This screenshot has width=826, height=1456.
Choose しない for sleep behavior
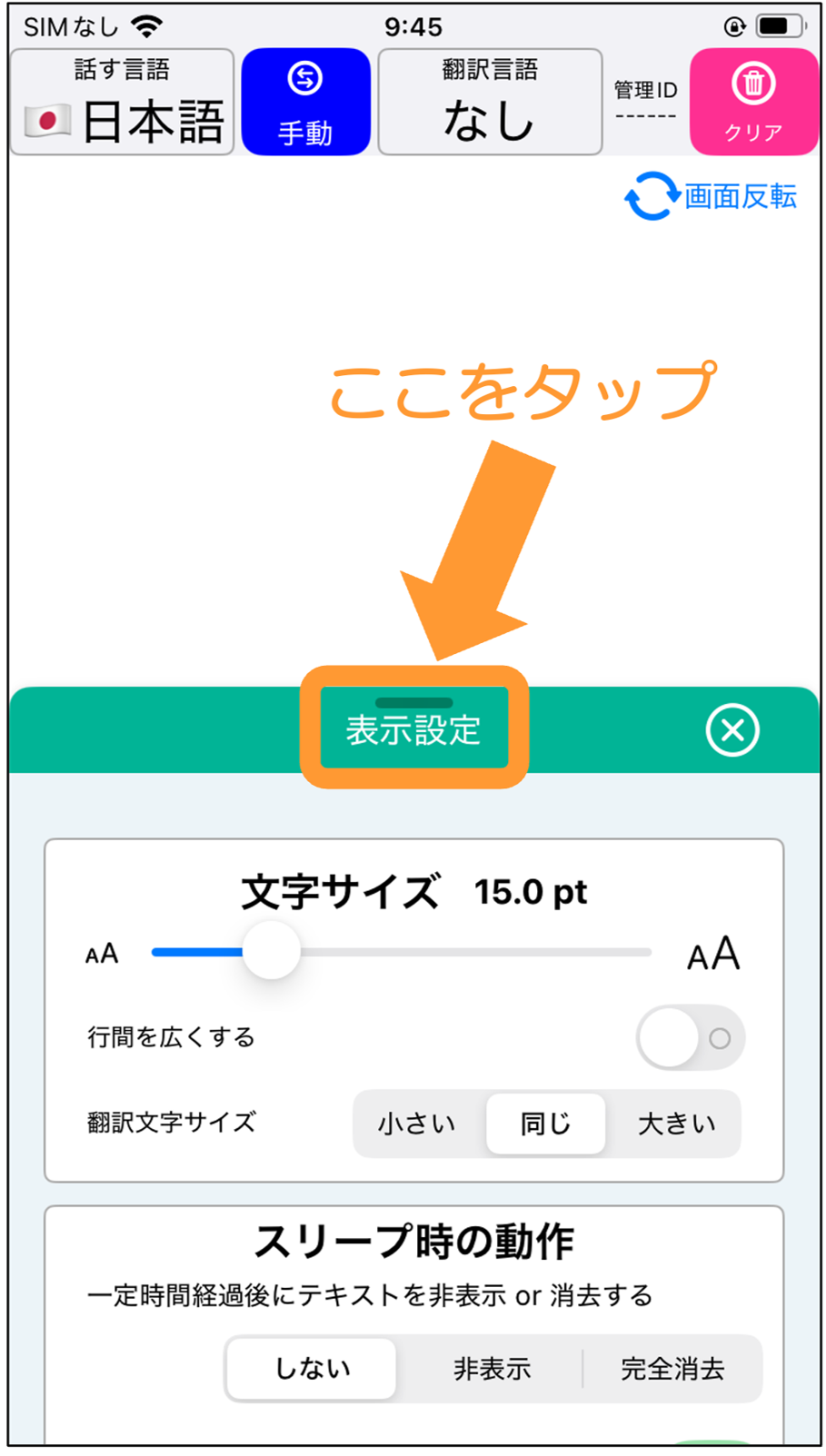coord(312,1368)
